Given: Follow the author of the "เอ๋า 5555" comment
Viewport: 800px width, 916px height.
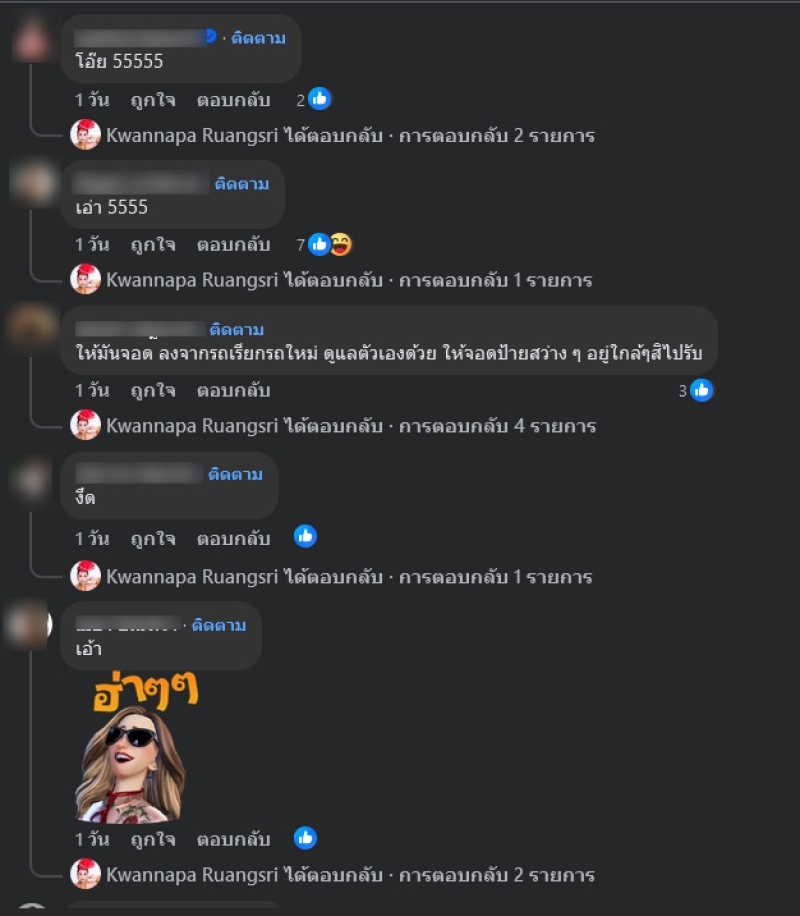Looking at the screenshot, I should click(x=241, y=184).
